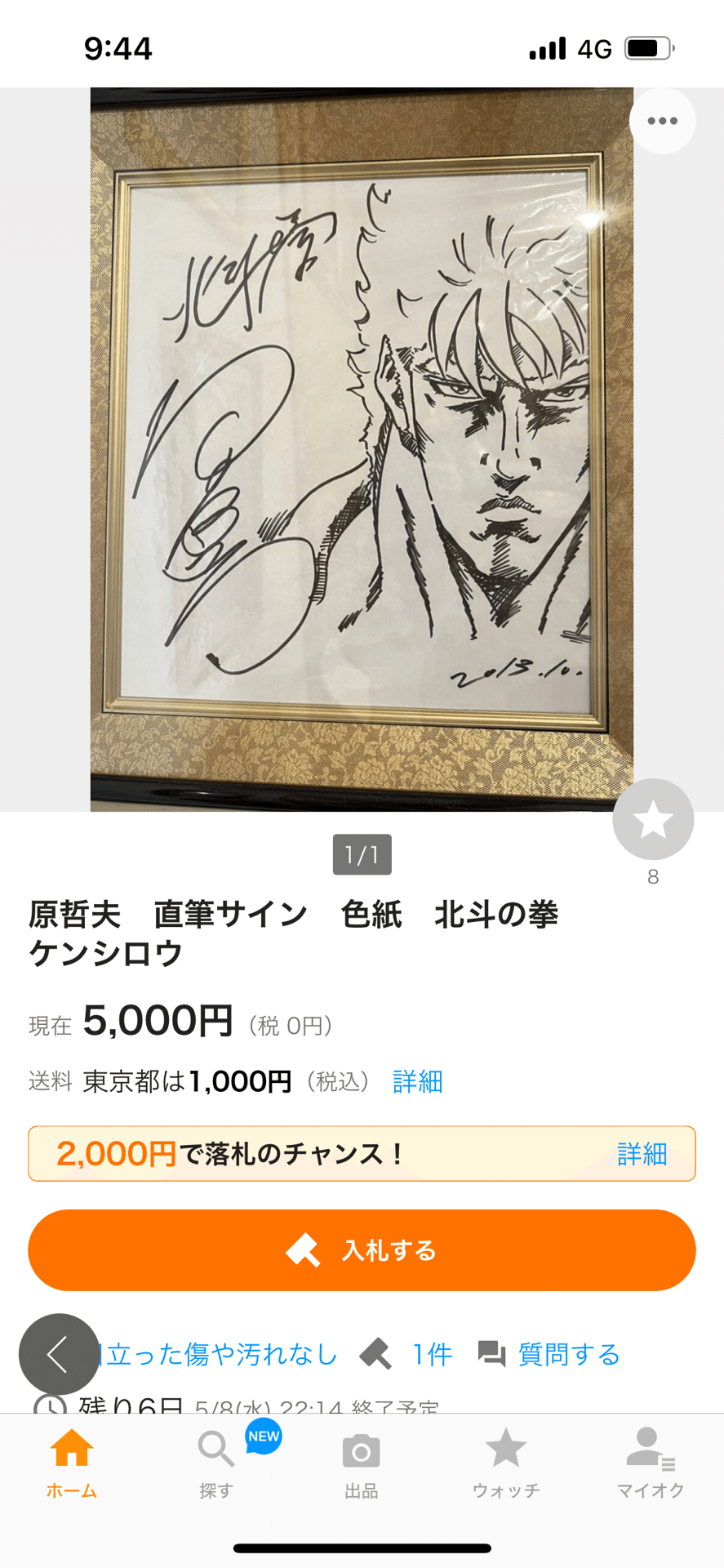Tap the 1/1 image counter overlay

[362, 854]
